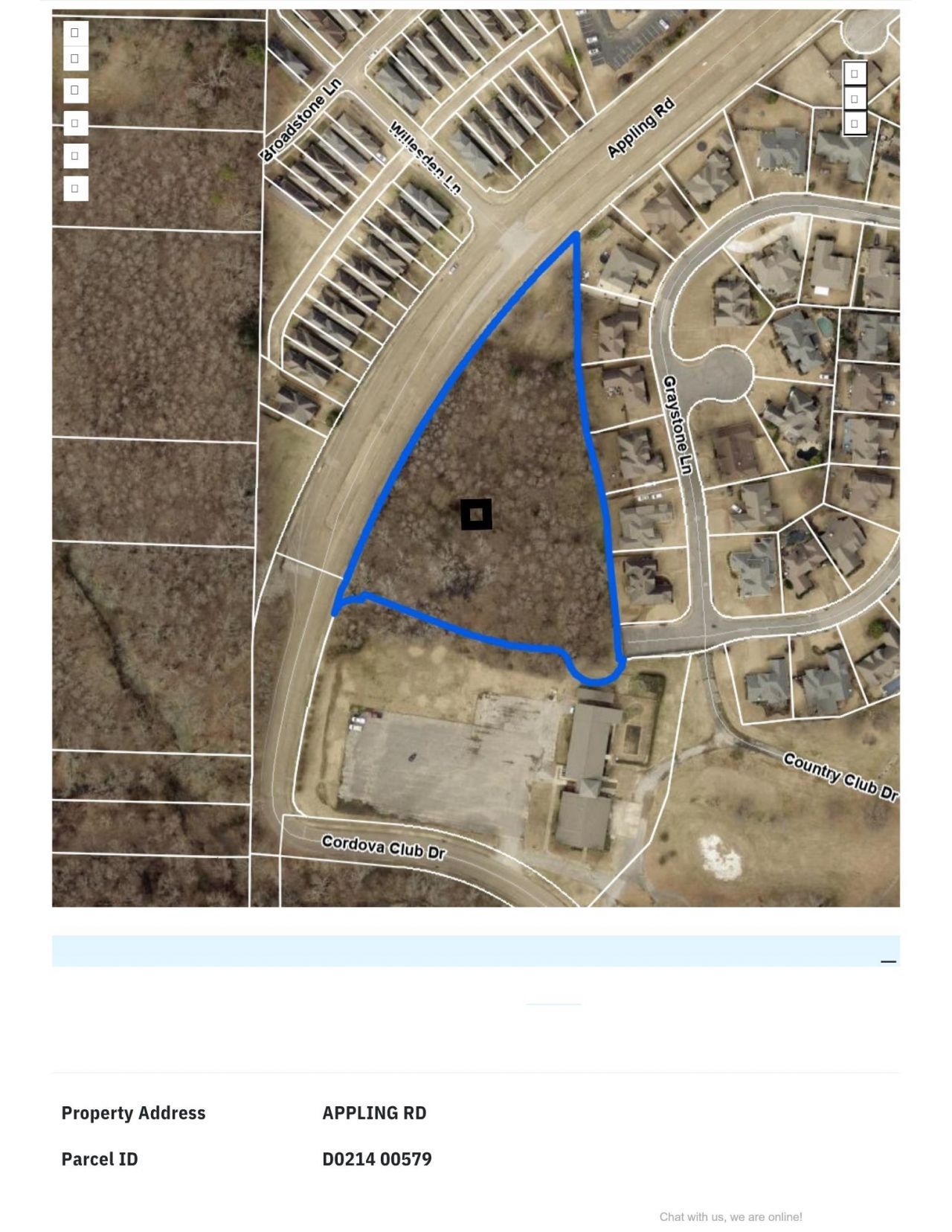Select the black parcel marker on the map
Image resolution: width=952 pixels, height=1232 pixels.
click(476, 514)
